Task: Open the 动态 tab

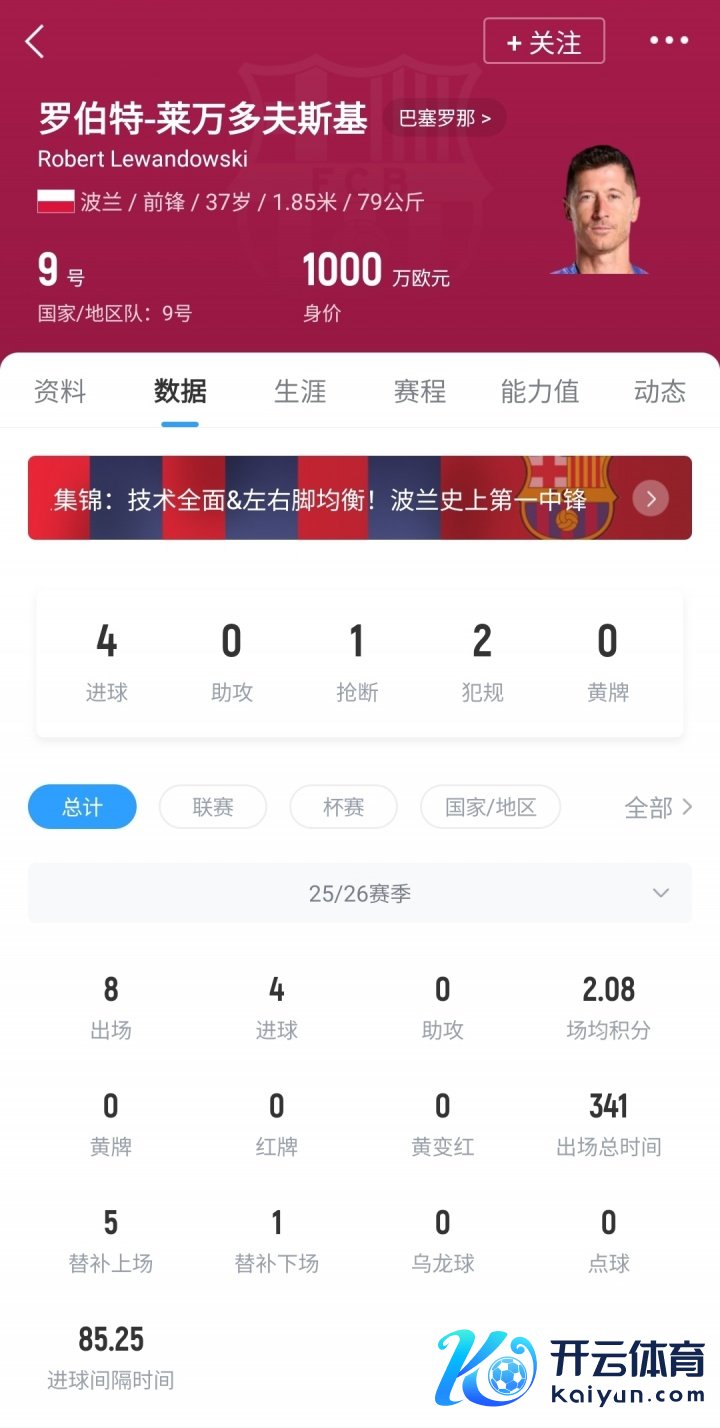Action: [660, 391]
